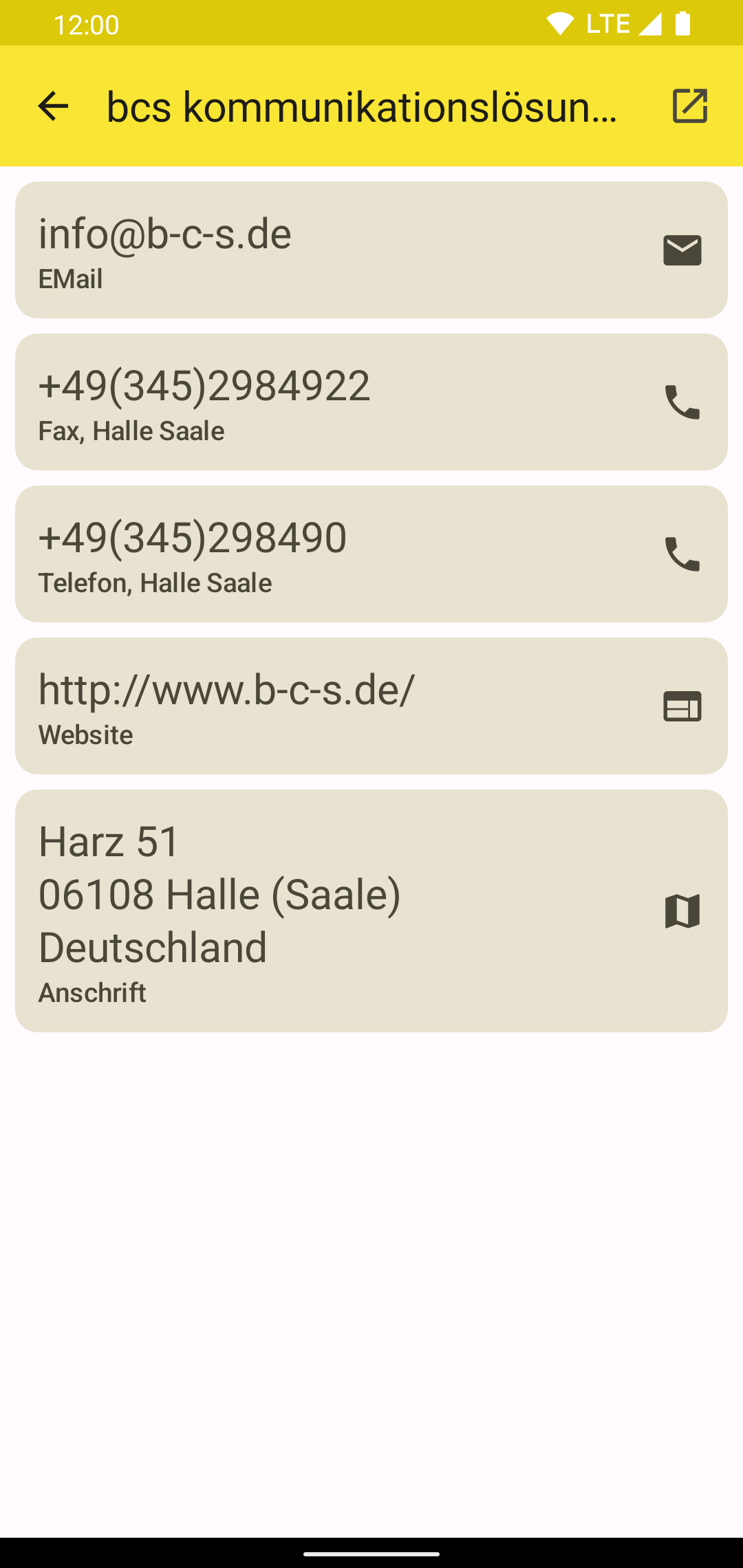Go back using the arrow icon
Image resolution: width=743 pixels, height=1568 pixels.
53,106
